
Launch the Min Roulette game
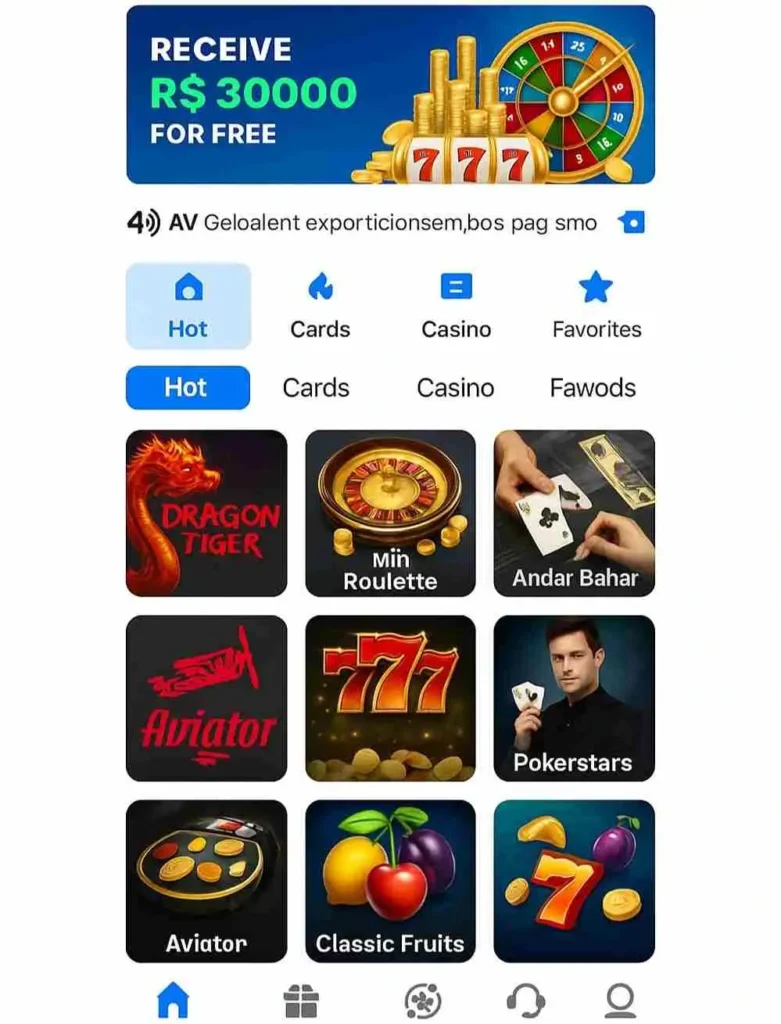coord(390,513)
